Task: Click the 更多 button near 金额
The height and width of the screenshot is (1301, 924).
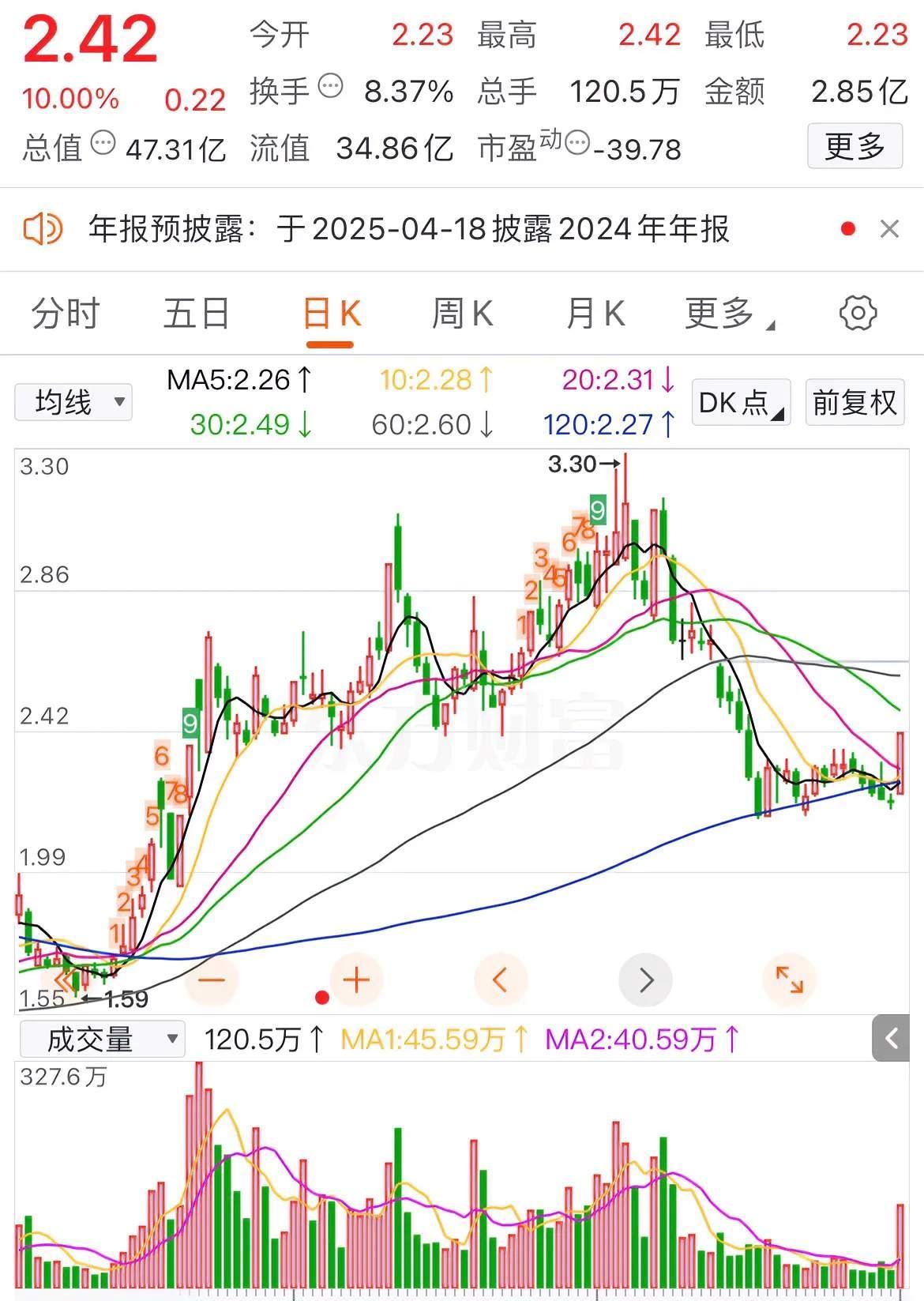Action: coord(855,146)
